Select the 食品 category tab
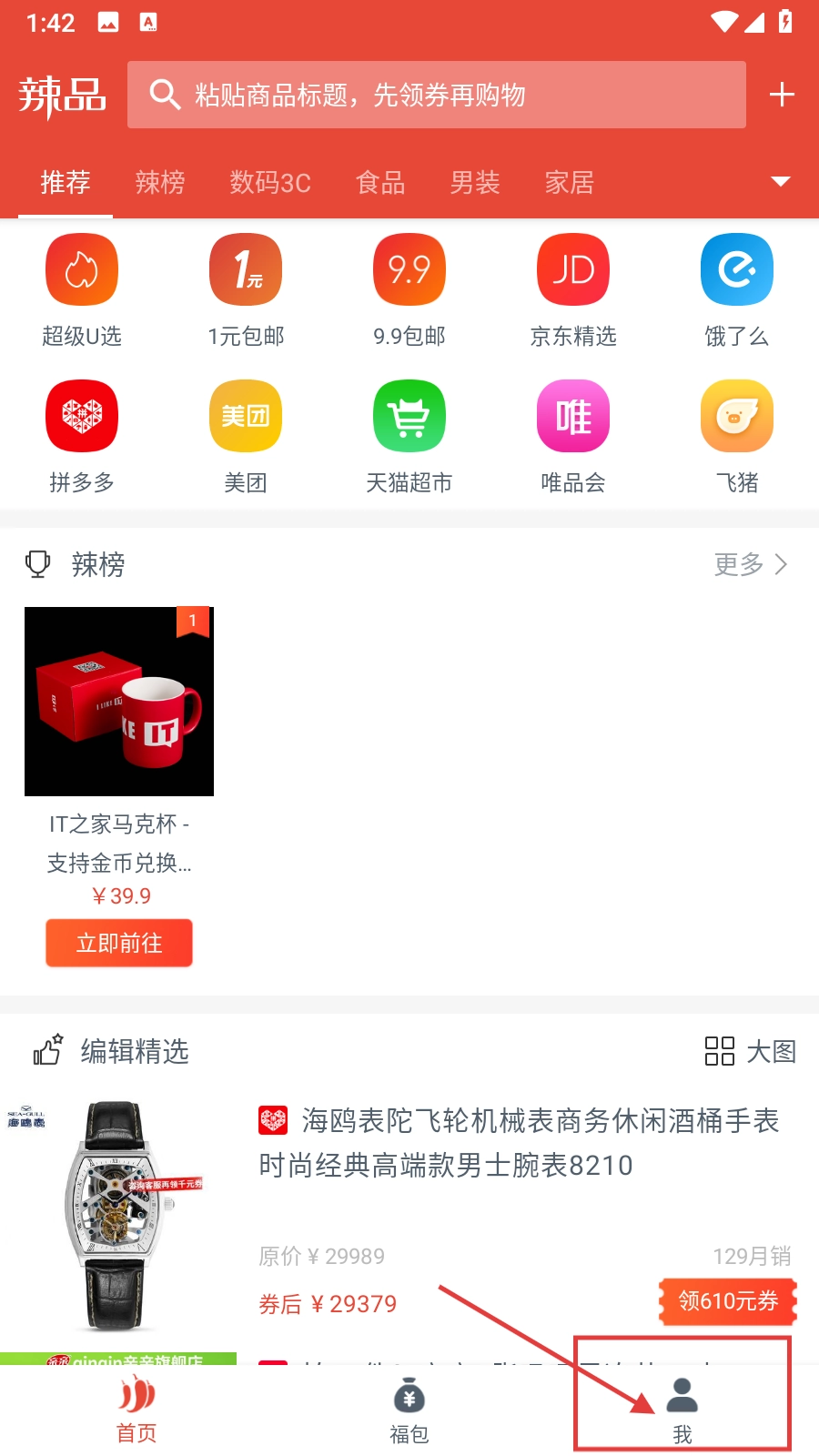819x1456 pixels. point(380,183)
